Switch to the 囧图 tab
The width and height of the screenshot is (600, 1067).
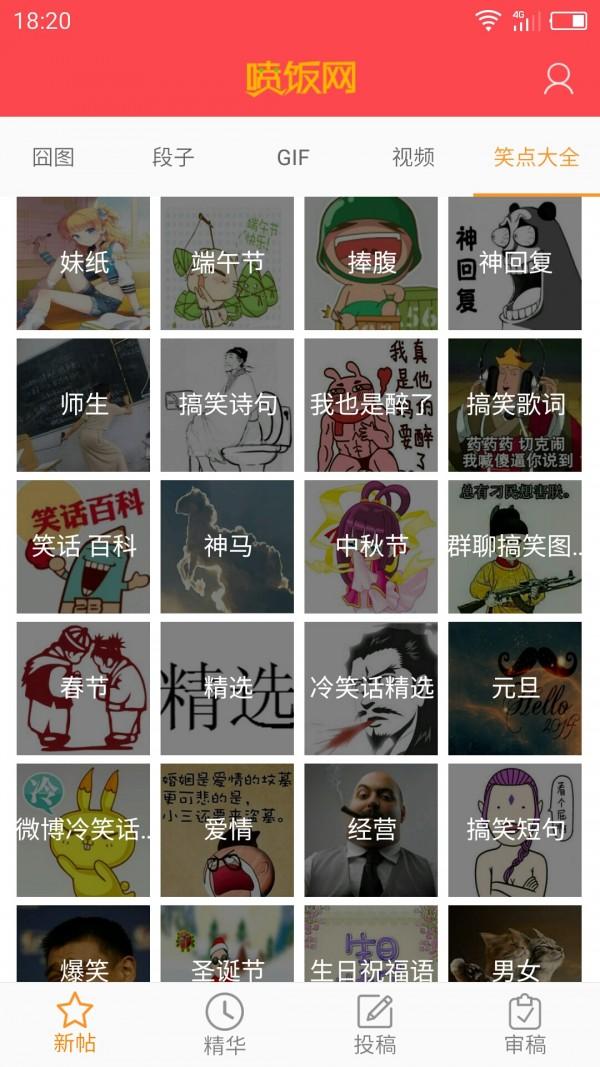coord(54,157)
